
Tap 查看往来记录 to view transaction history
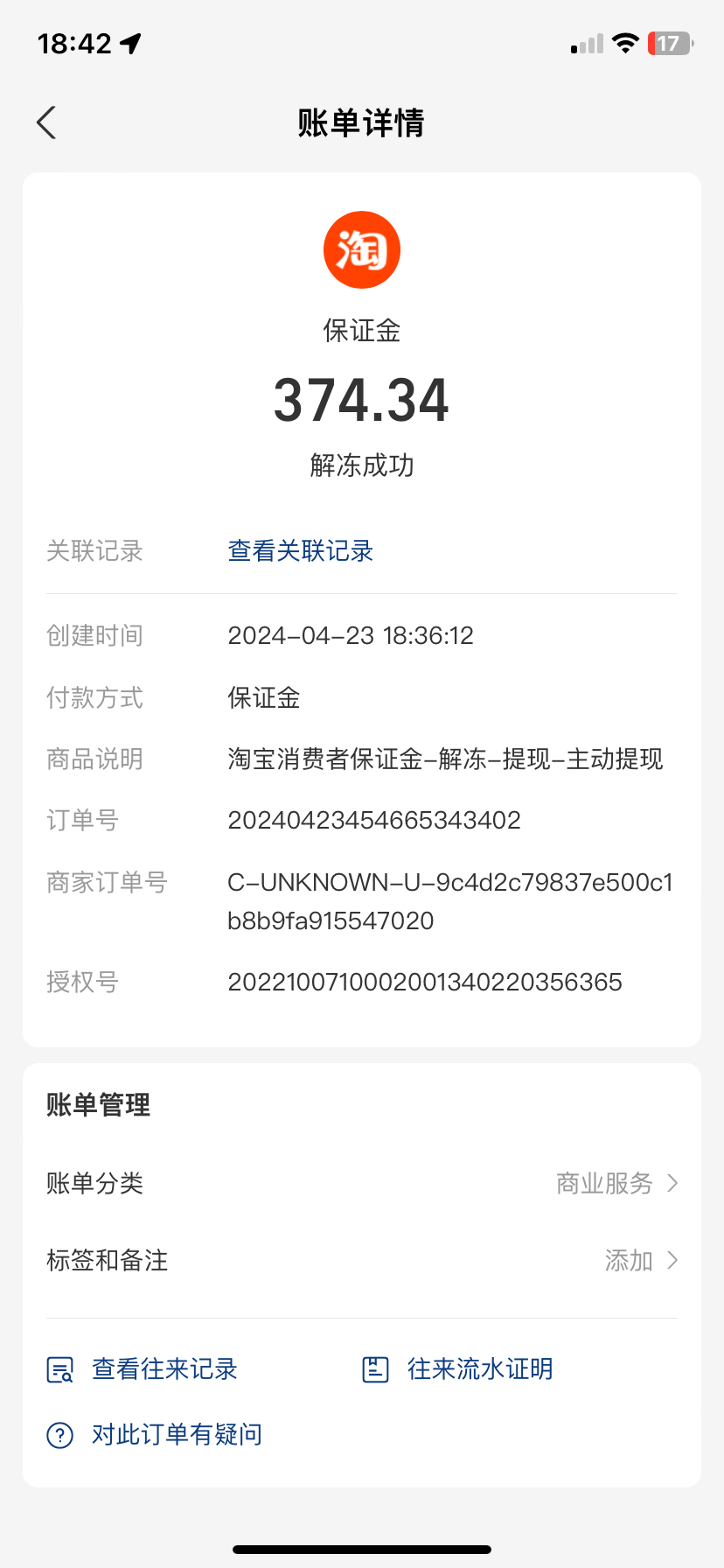[x=164, y=1368]
